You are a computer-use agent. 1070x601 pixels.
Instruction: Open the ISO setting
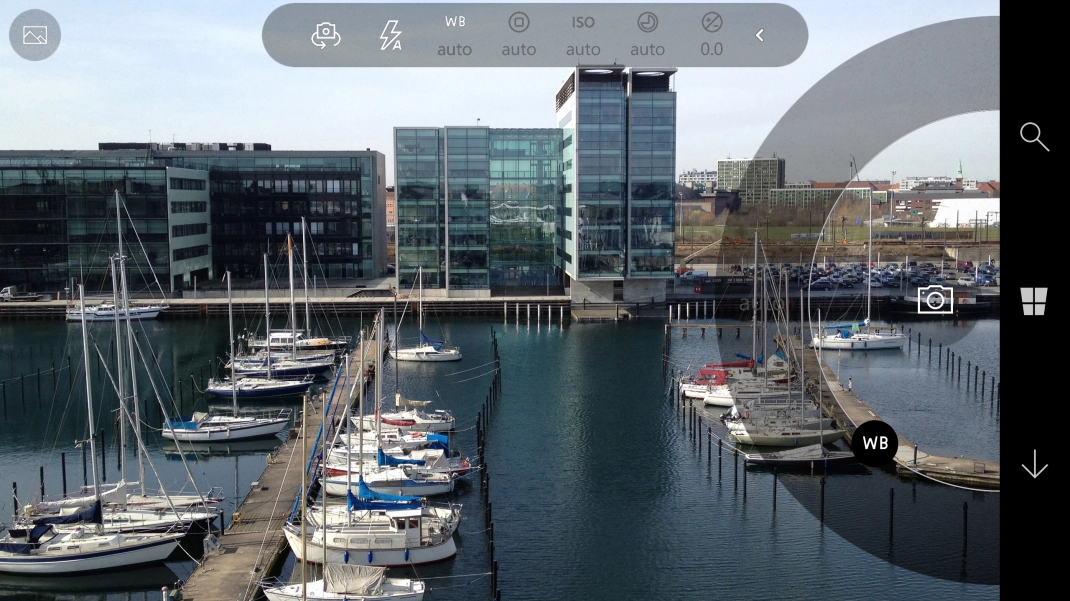click(x=583, y=35)
